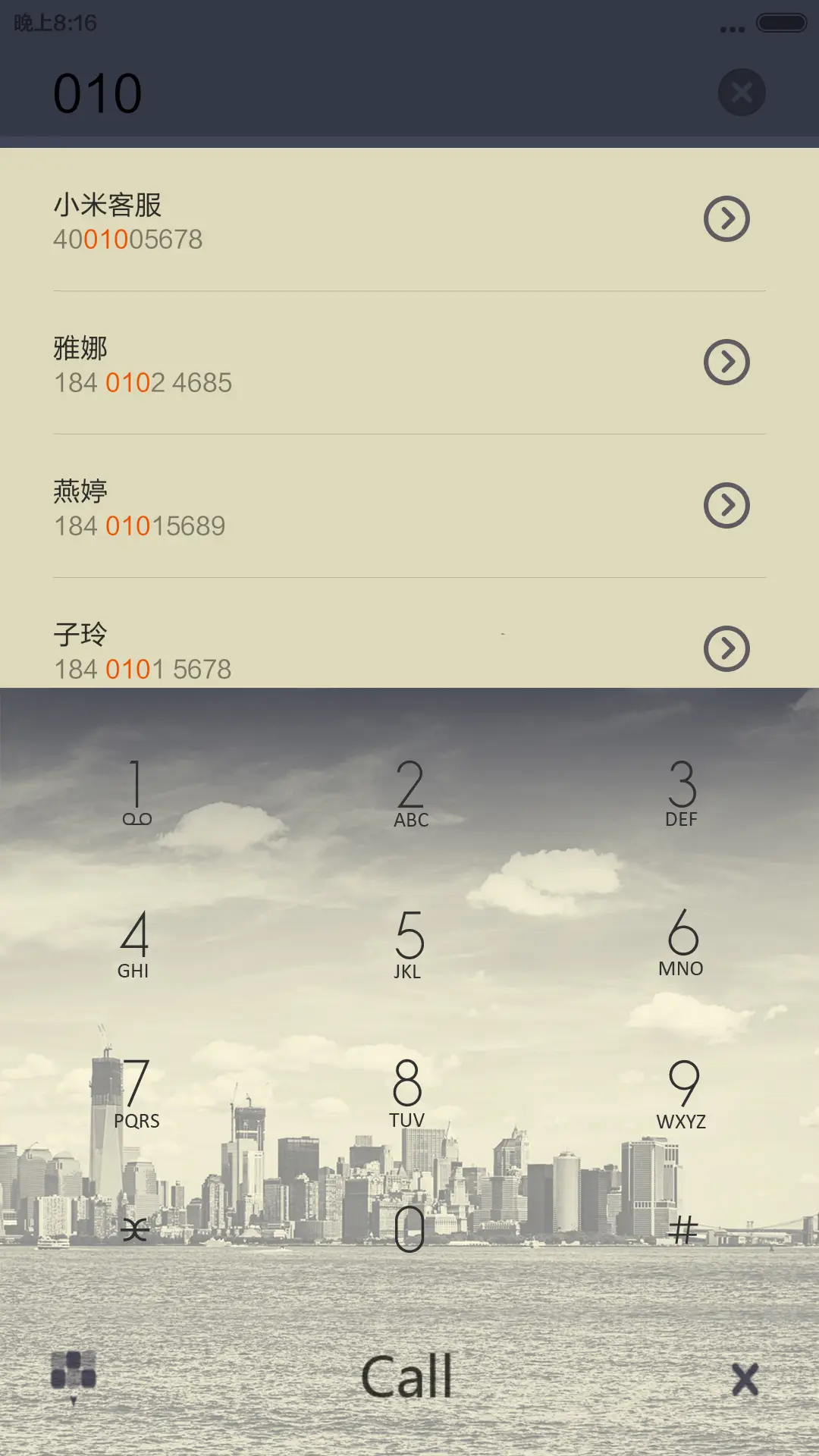Select the 雅娜 contact entry
The width and height of the screenshot is (819, 1456).
tap(303, 364)
